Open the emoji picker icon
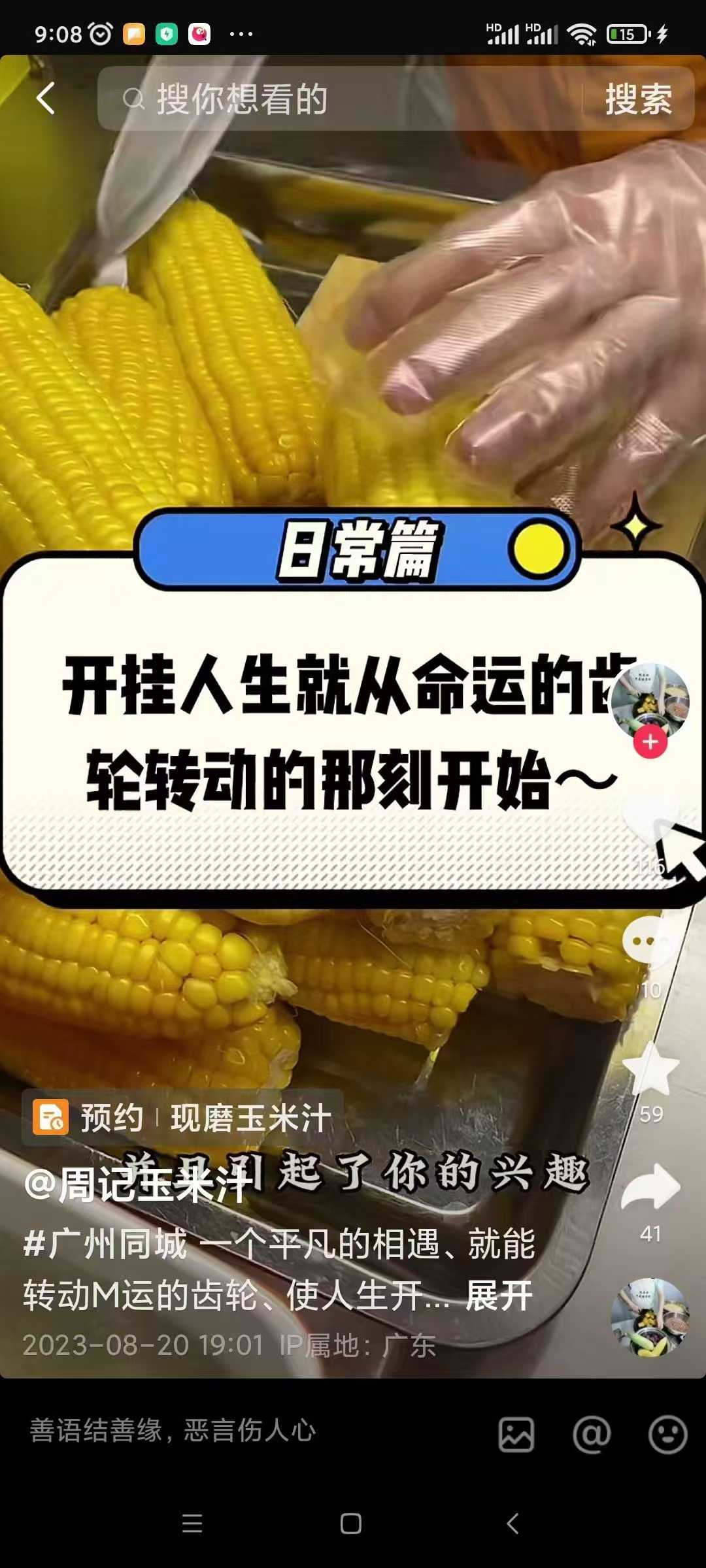This screenshot has width=706, height=1568. pos(667,1435)
